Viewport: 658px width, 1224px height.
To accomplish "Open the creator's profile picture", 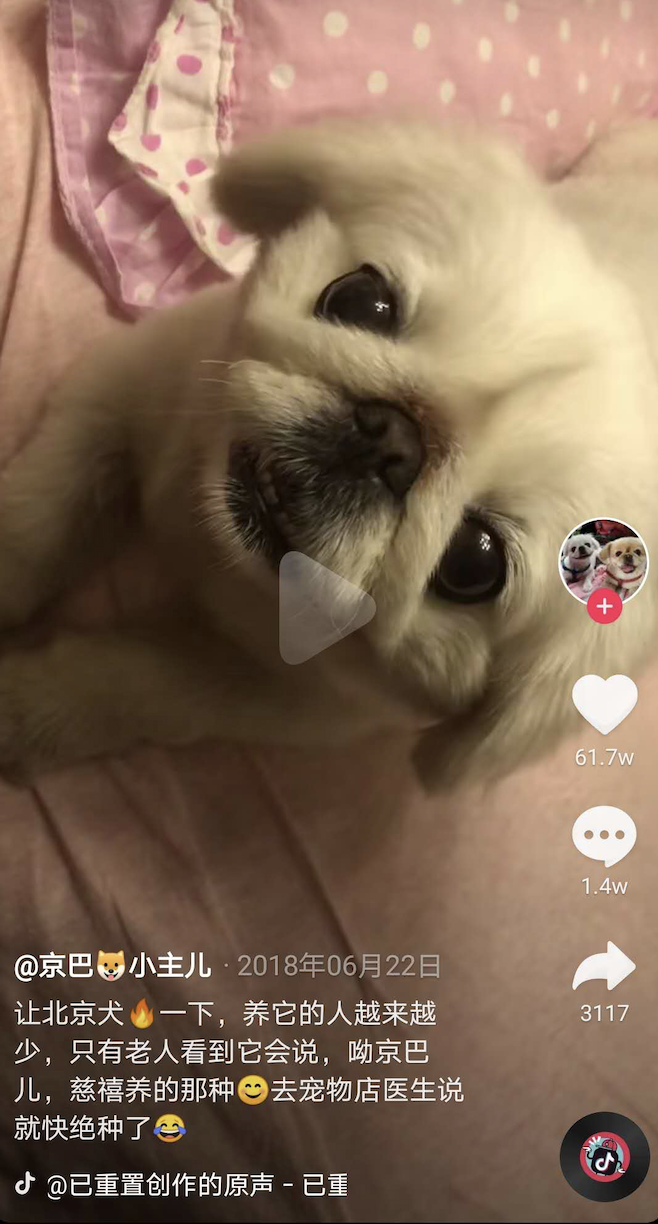I will (603, 562).
